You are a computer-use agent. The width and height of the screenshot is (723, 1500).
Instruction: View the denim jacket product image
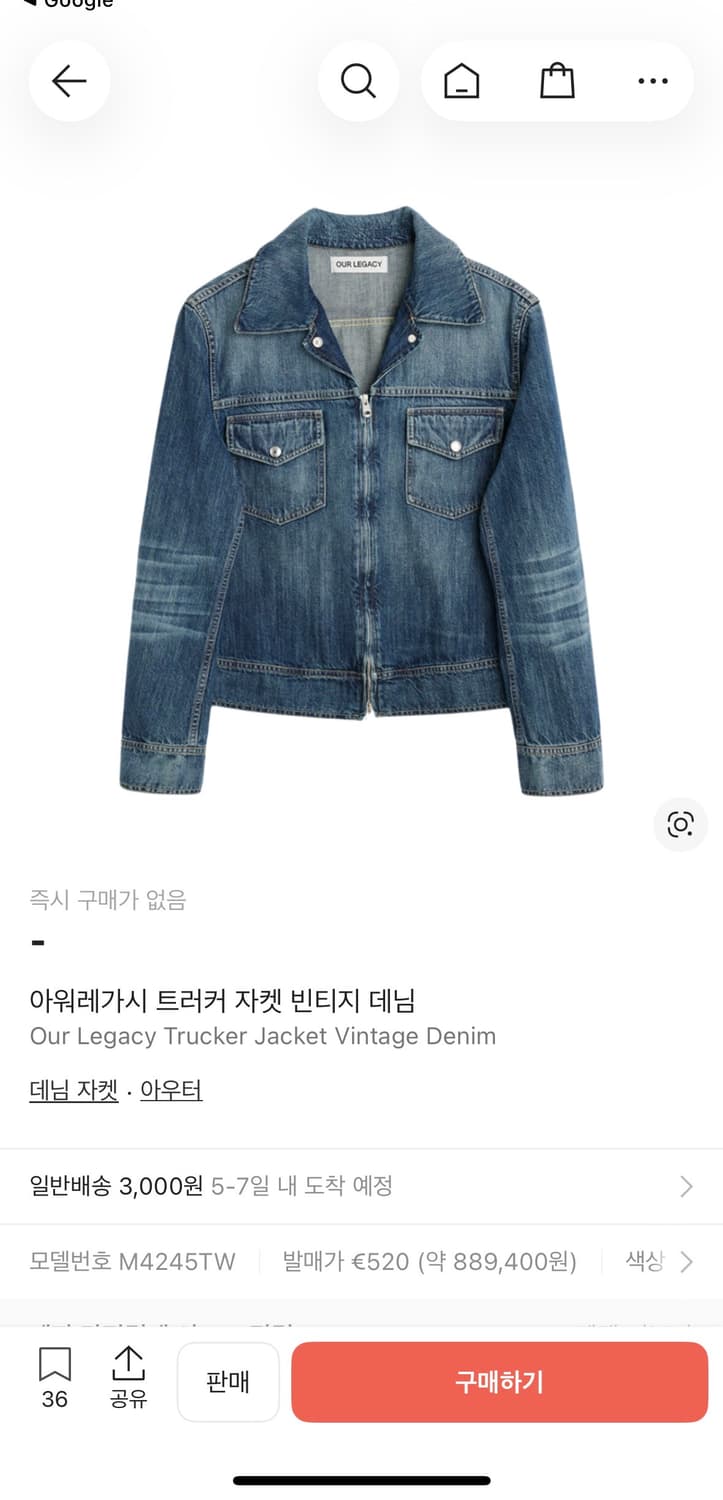(360, 500)
